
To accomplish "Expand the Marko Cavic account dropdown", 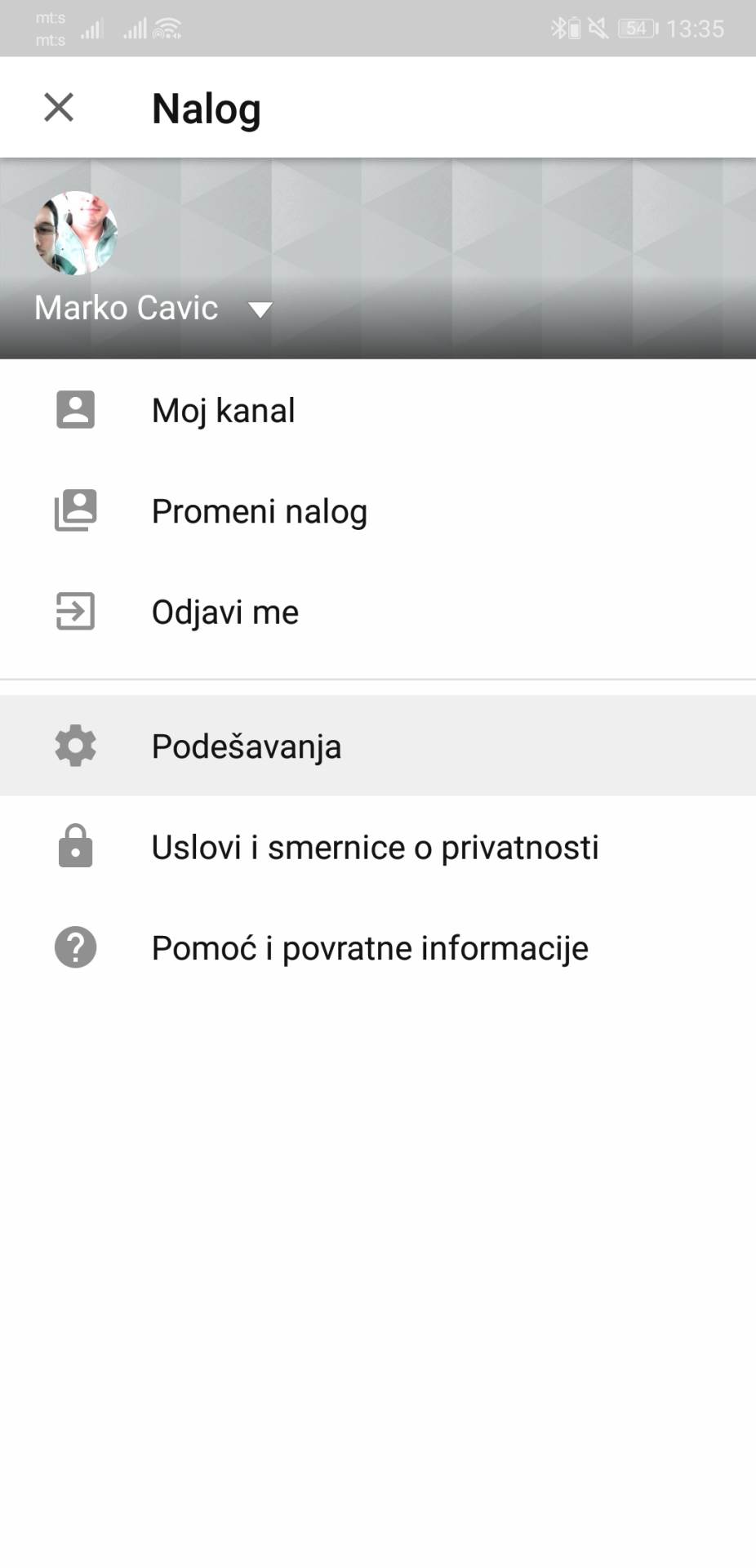I will 260,310.
